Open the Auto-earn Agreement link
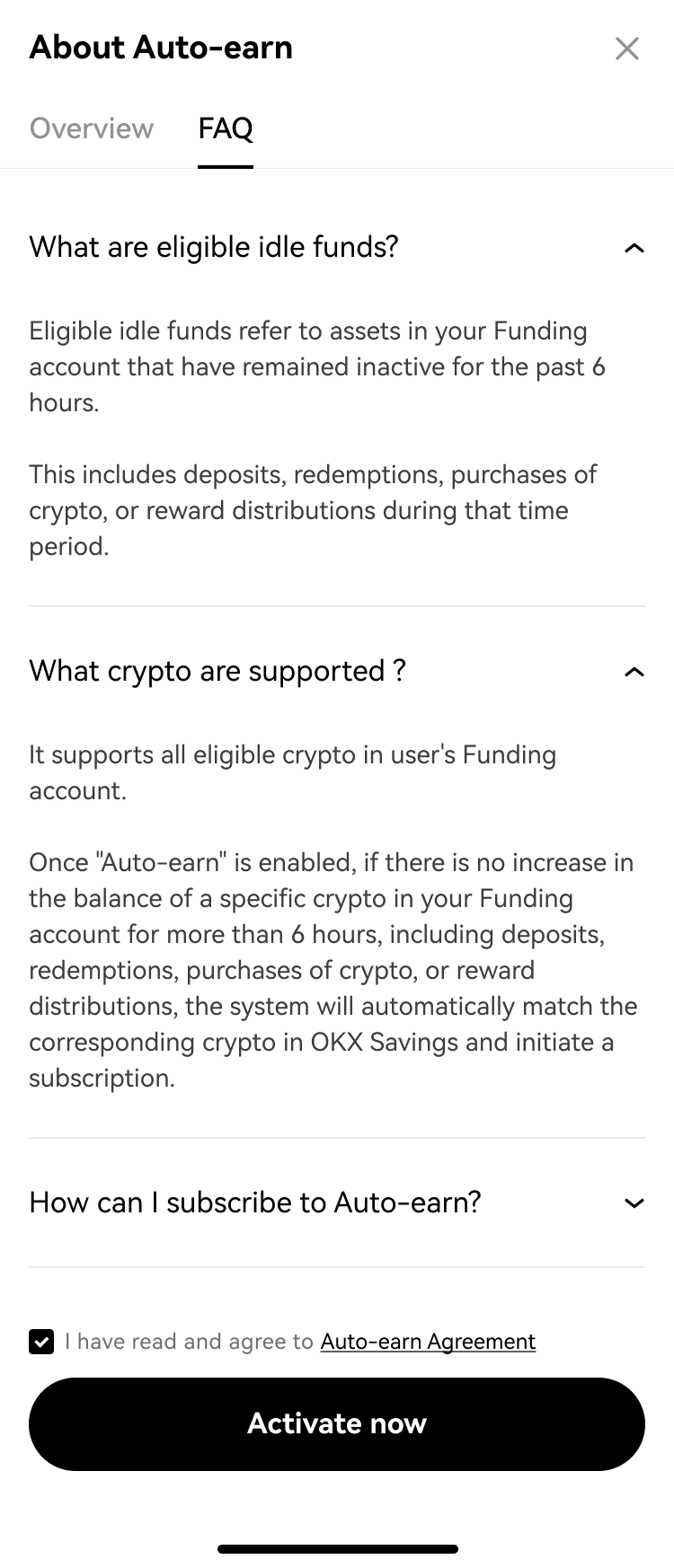Viewport: 674px width, 1568px height. [x=428, y=1342]
